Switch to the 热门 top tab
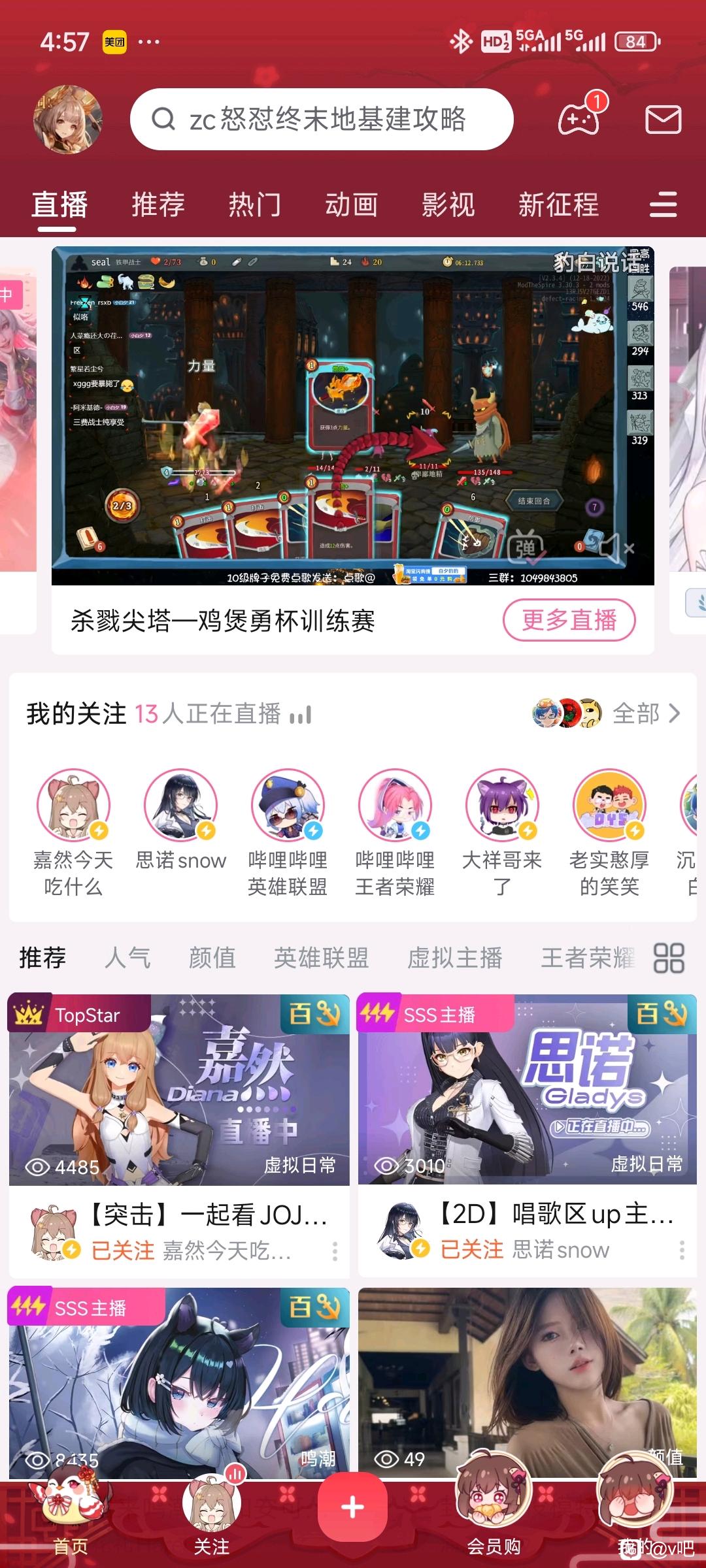This screenshot has width=706, height=1568. click(x=255, y=204)
